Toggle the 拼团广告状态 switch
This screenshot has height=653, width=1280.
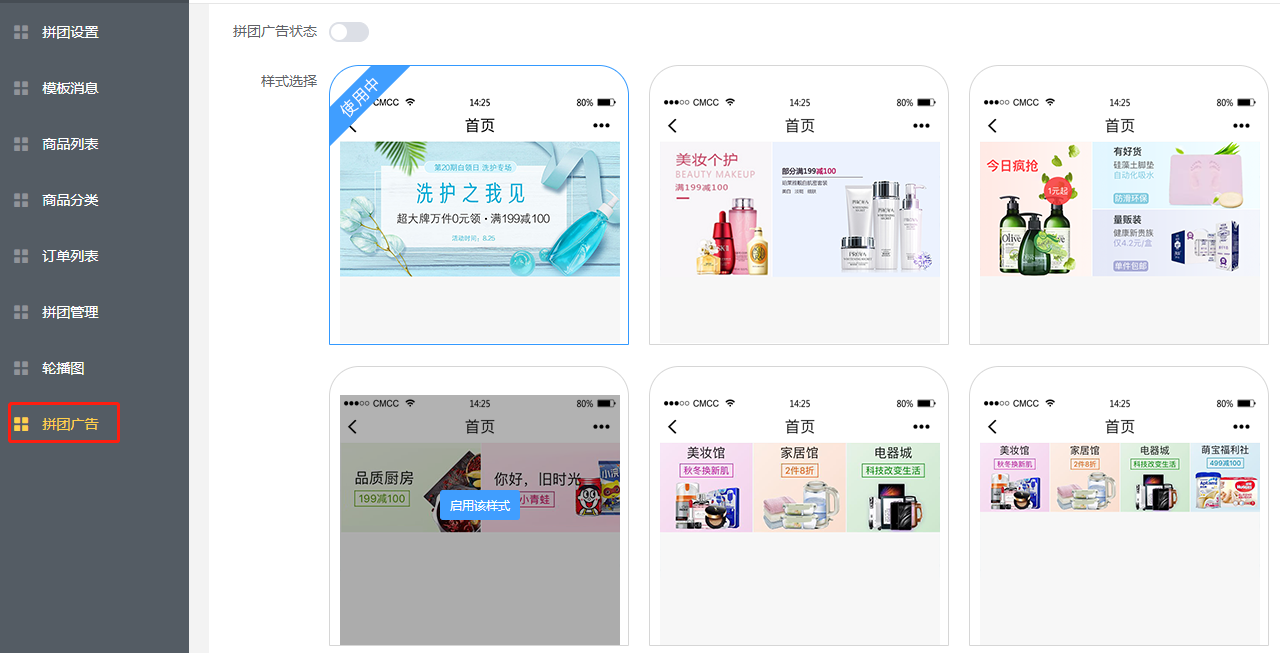349,32
